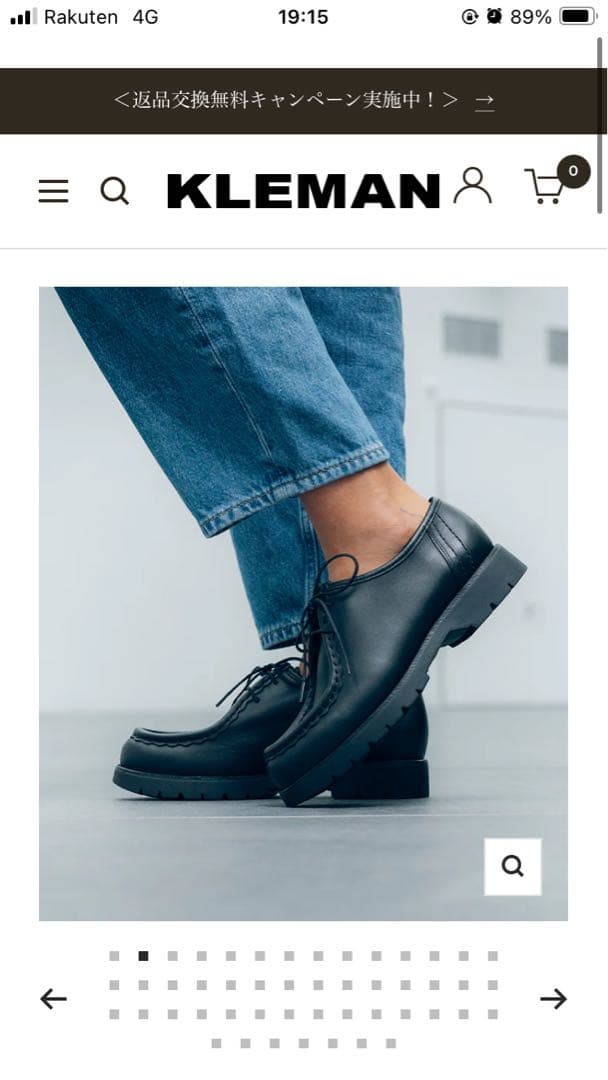Tap the shoe product photo
Screen dimensions: 608x1080
(x=303, y=600)
